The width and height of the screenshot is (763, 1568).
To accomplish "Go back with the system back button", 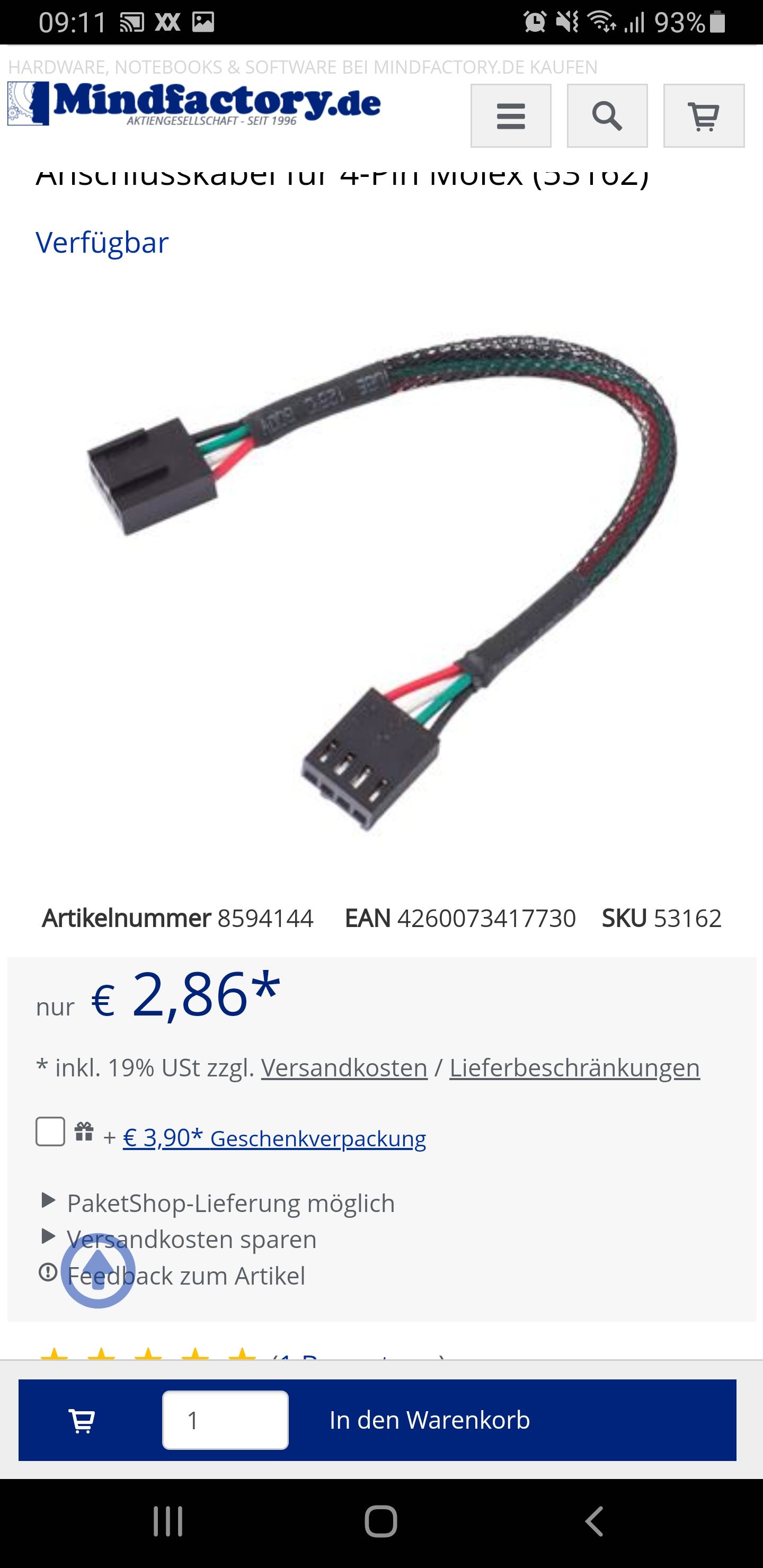I will pyautogui.click(x=595, y=1522).
